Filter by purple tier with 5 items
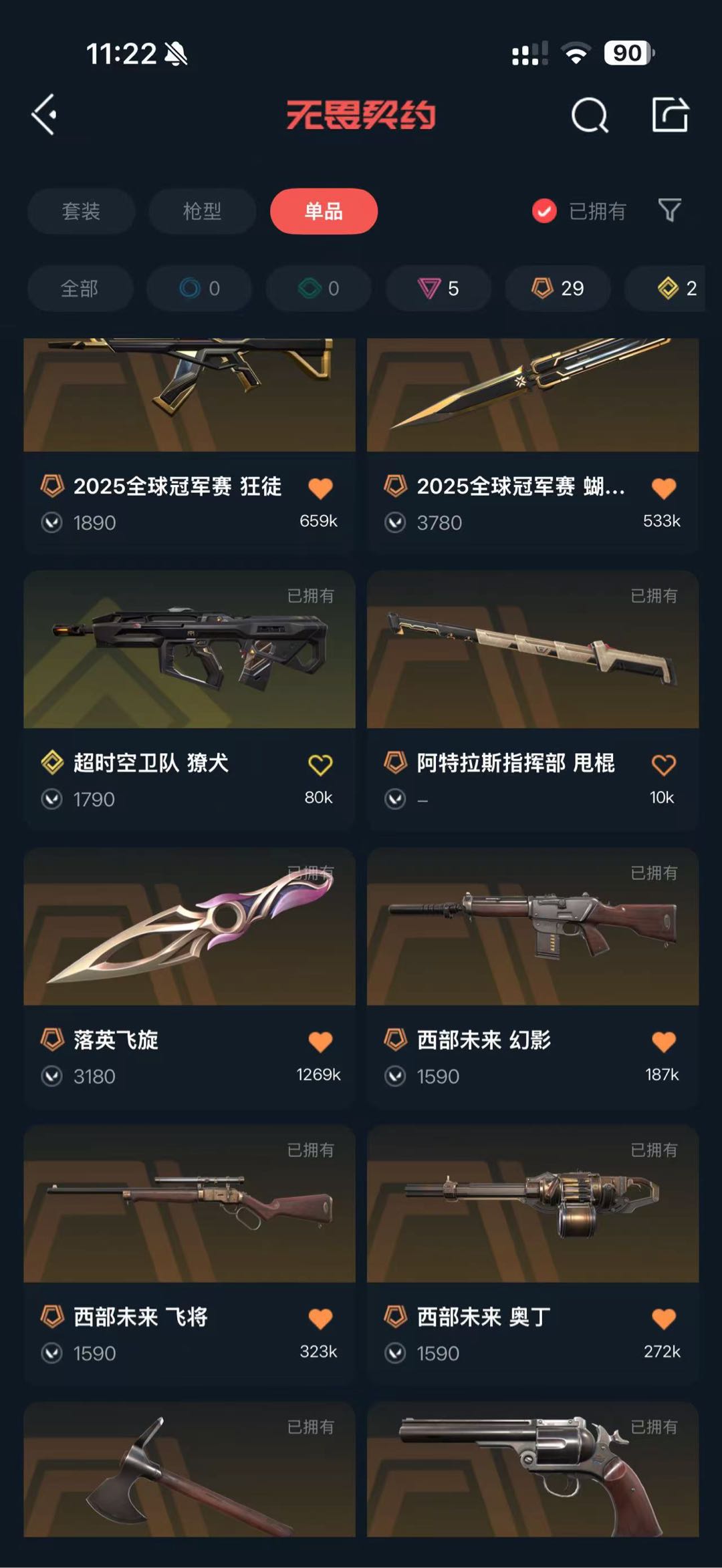This screenshot has width=722, height=1568. (x=439, y=289)
